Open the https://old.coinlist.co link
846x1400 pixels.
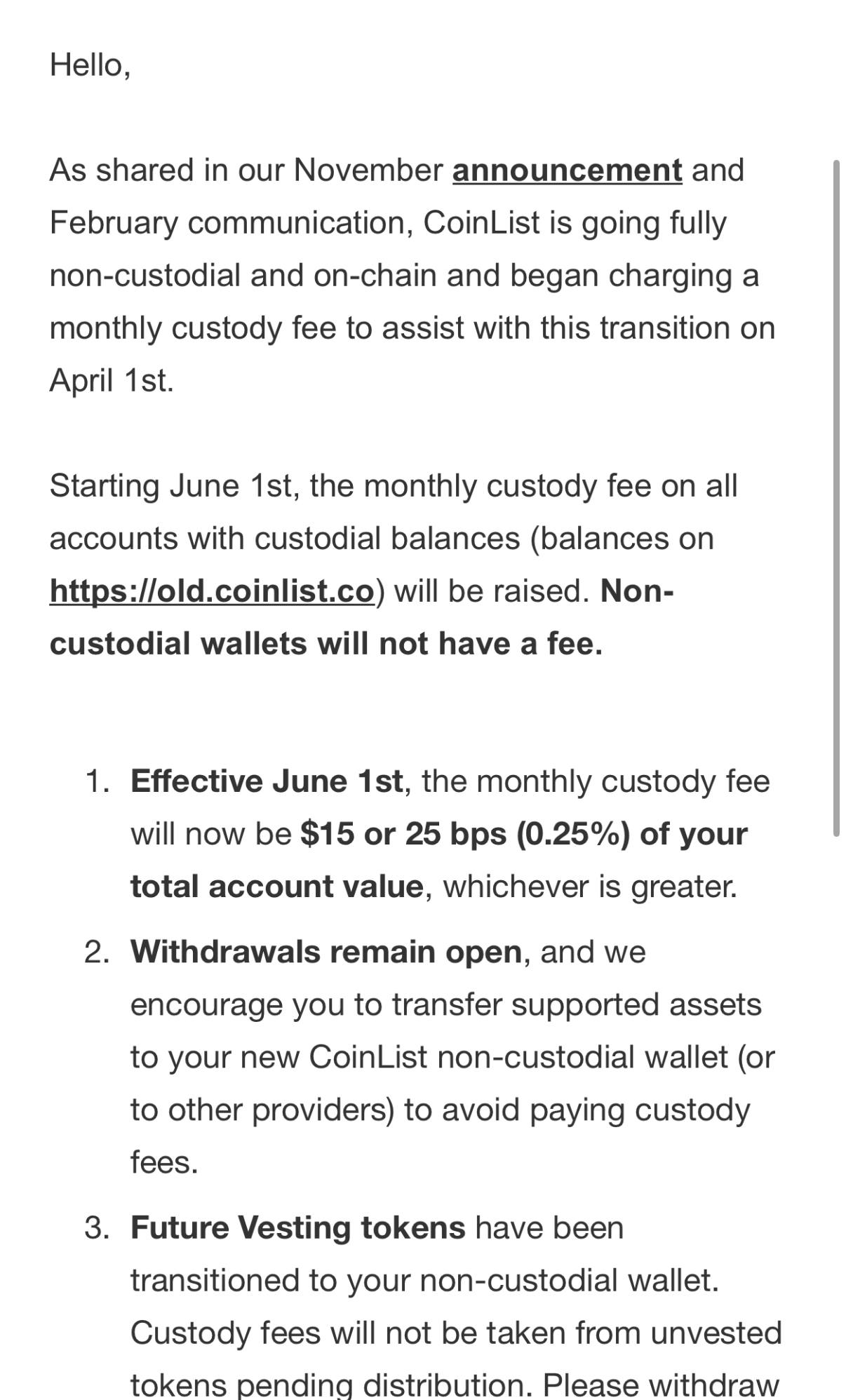[212, 591]
